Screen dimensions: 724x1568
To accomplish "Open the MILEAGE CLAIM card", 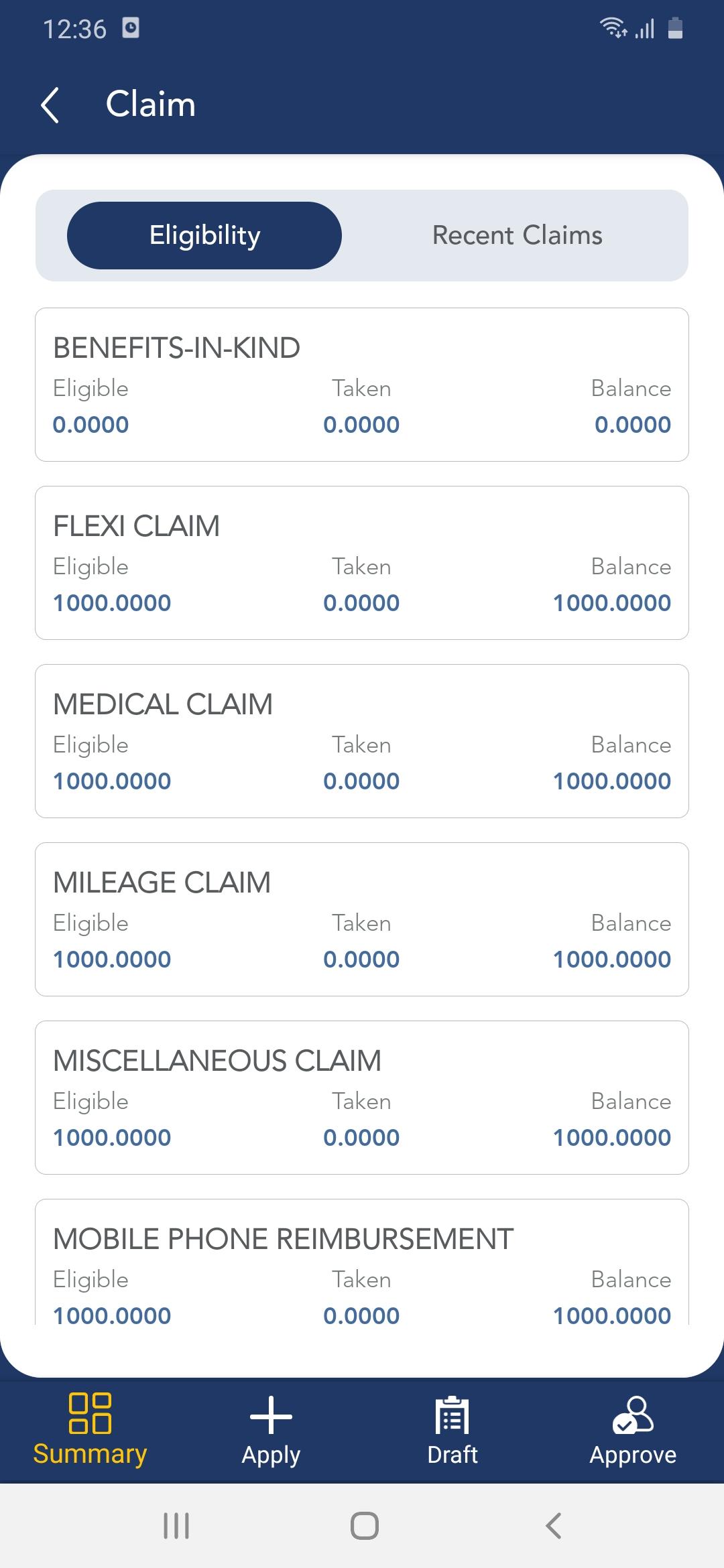I will click(362, 919).
